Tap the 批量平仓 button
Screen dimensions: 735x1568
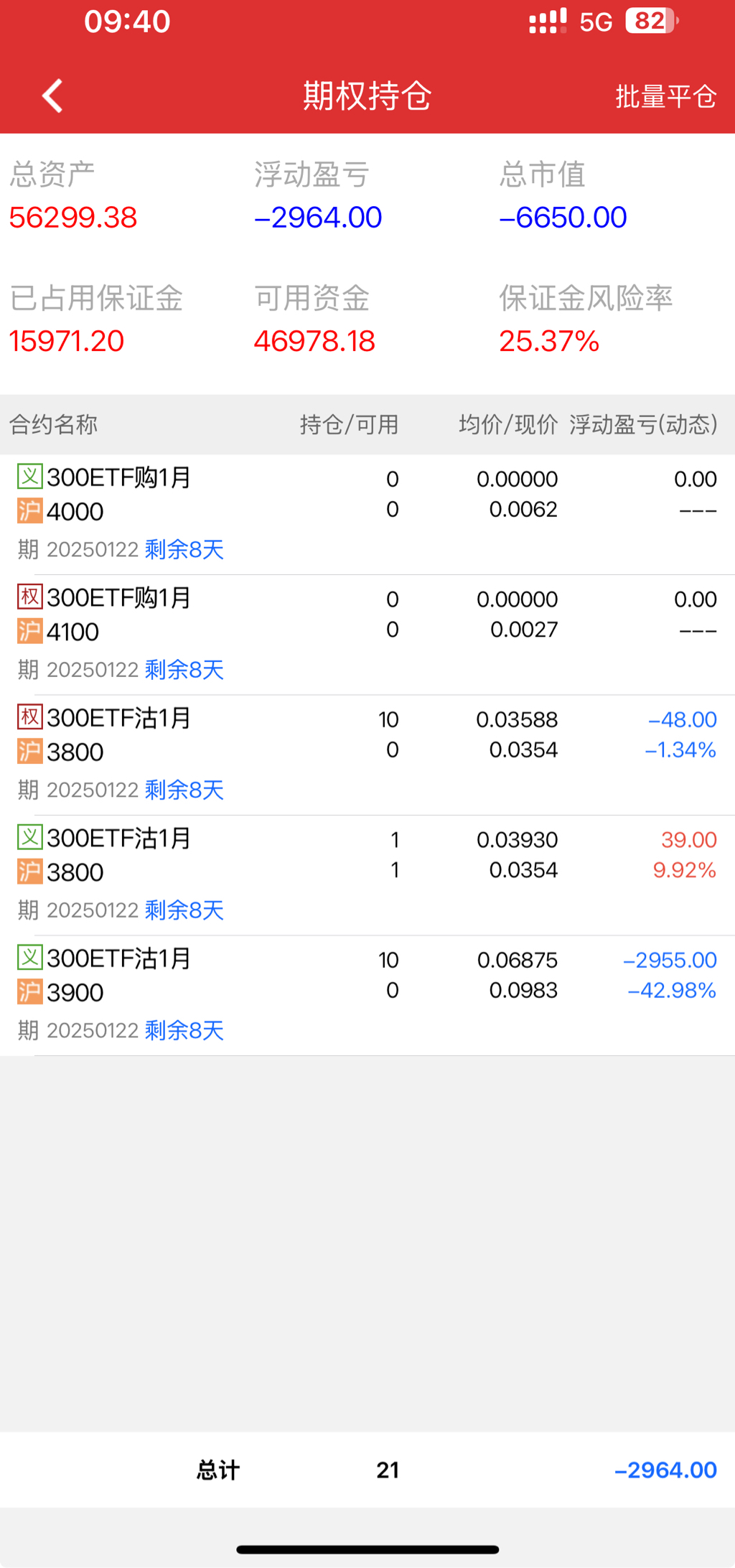coord(665,96)
